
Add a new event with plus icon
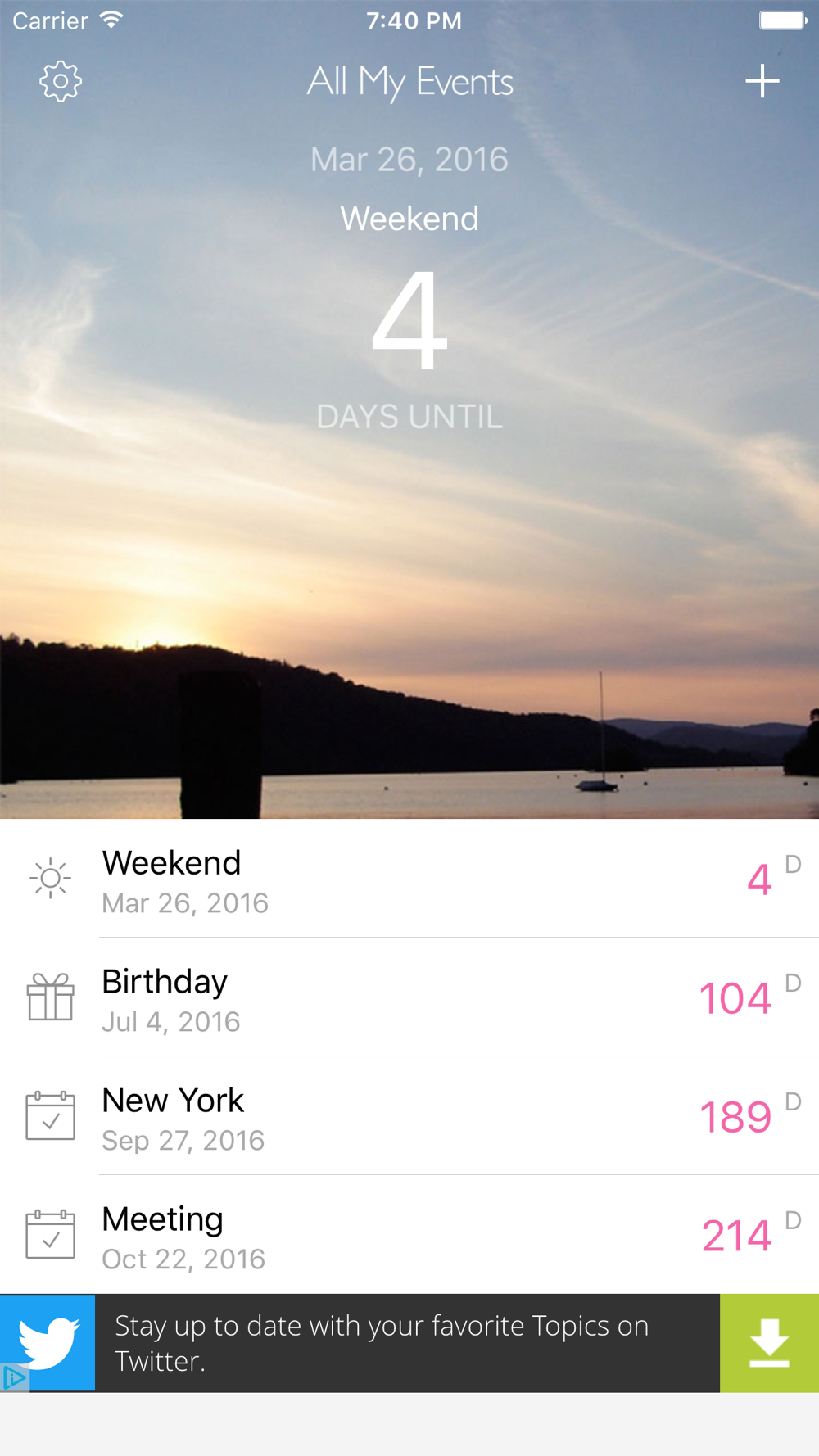click(x=762, y=81)
